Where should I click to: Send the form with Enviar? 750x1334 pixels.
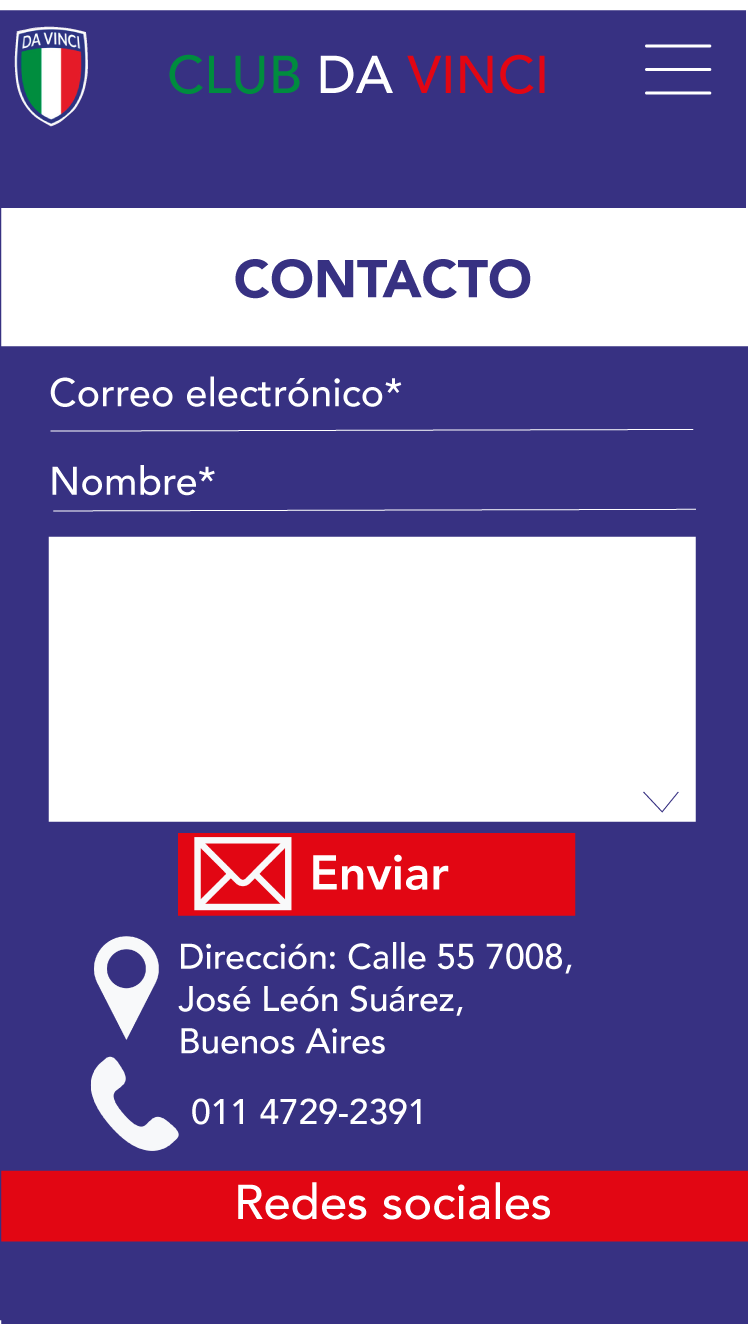point(376,874)
